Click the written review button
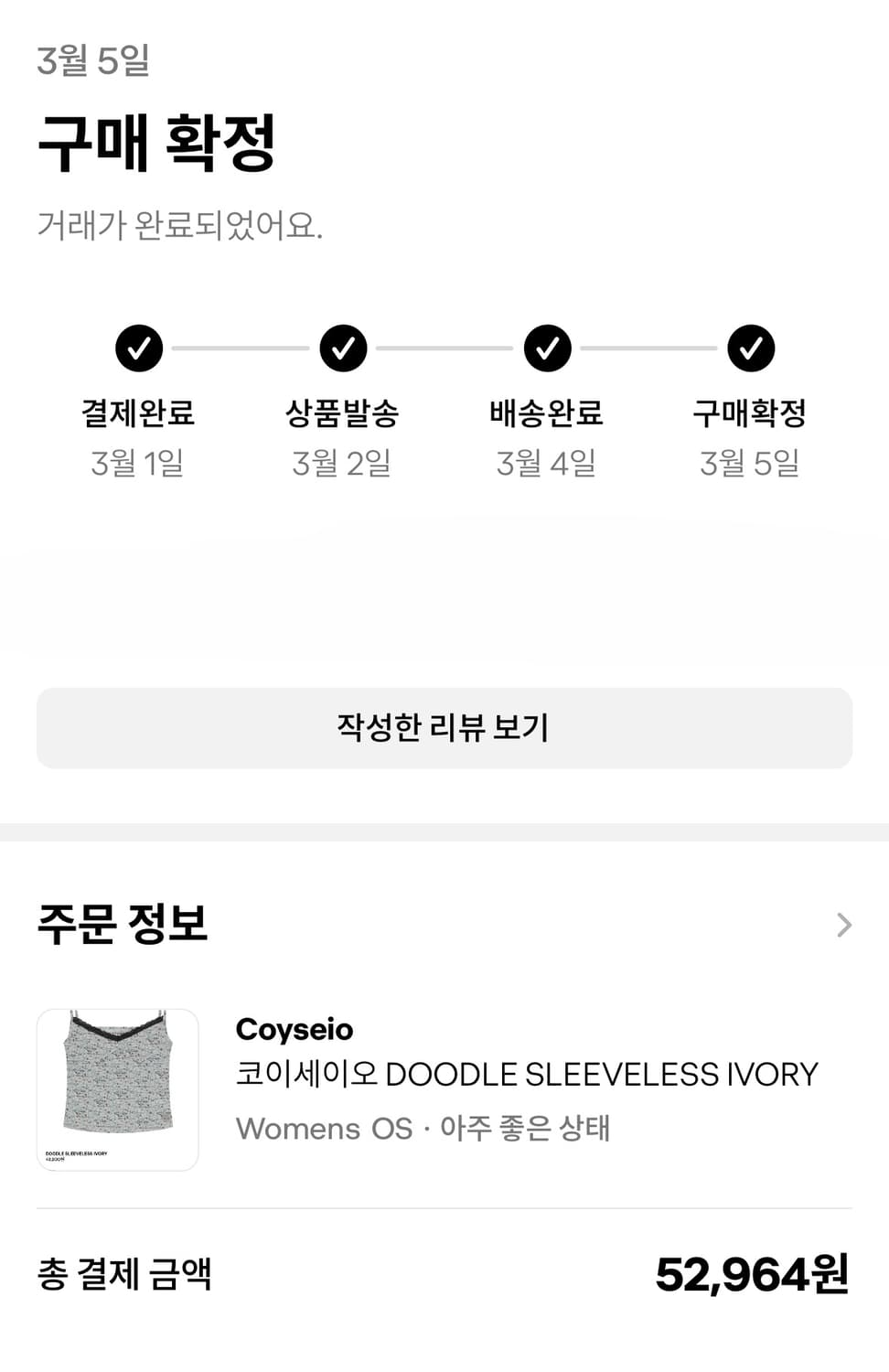Screen dimensions: 889x1372 point(444,728)
